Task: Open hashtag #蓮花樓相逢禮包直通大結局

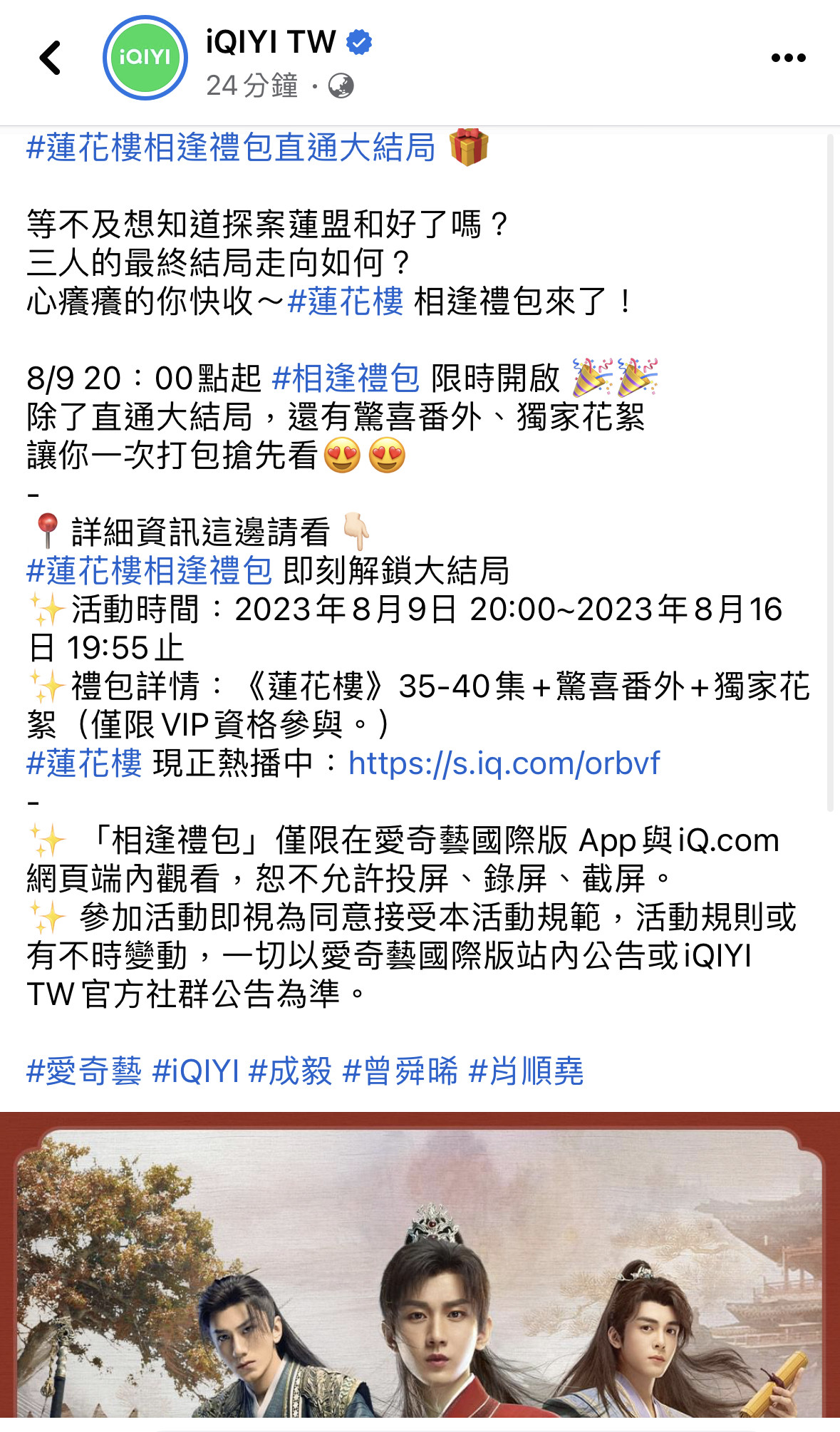Action: 231,148
